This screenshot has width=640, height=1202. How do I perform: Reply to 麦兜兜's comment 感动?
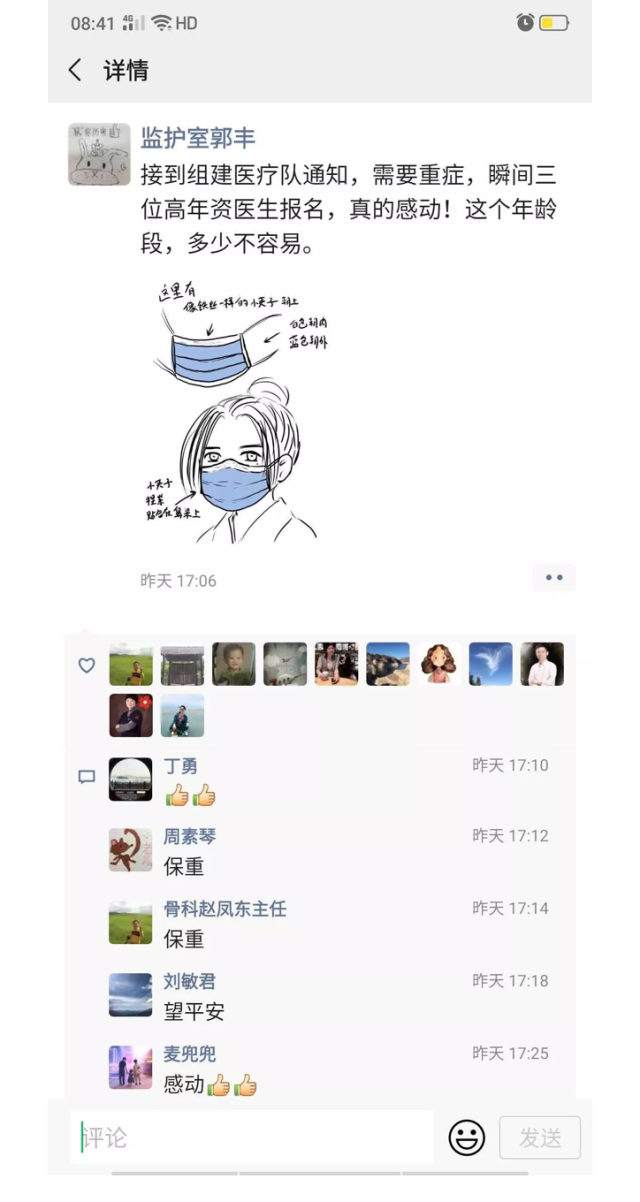(184, 1084)
